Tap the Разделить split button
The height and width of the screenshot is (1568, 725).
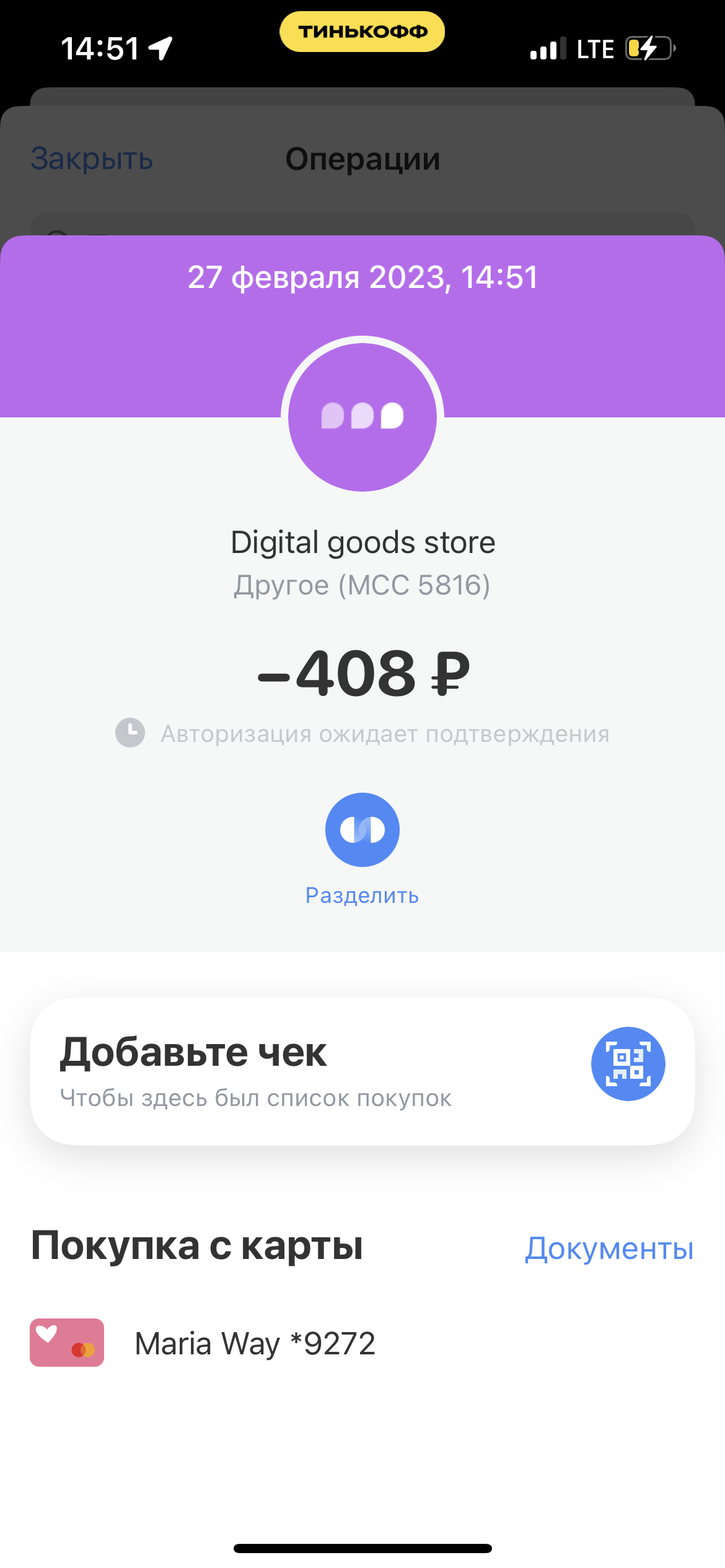[362, 830]
